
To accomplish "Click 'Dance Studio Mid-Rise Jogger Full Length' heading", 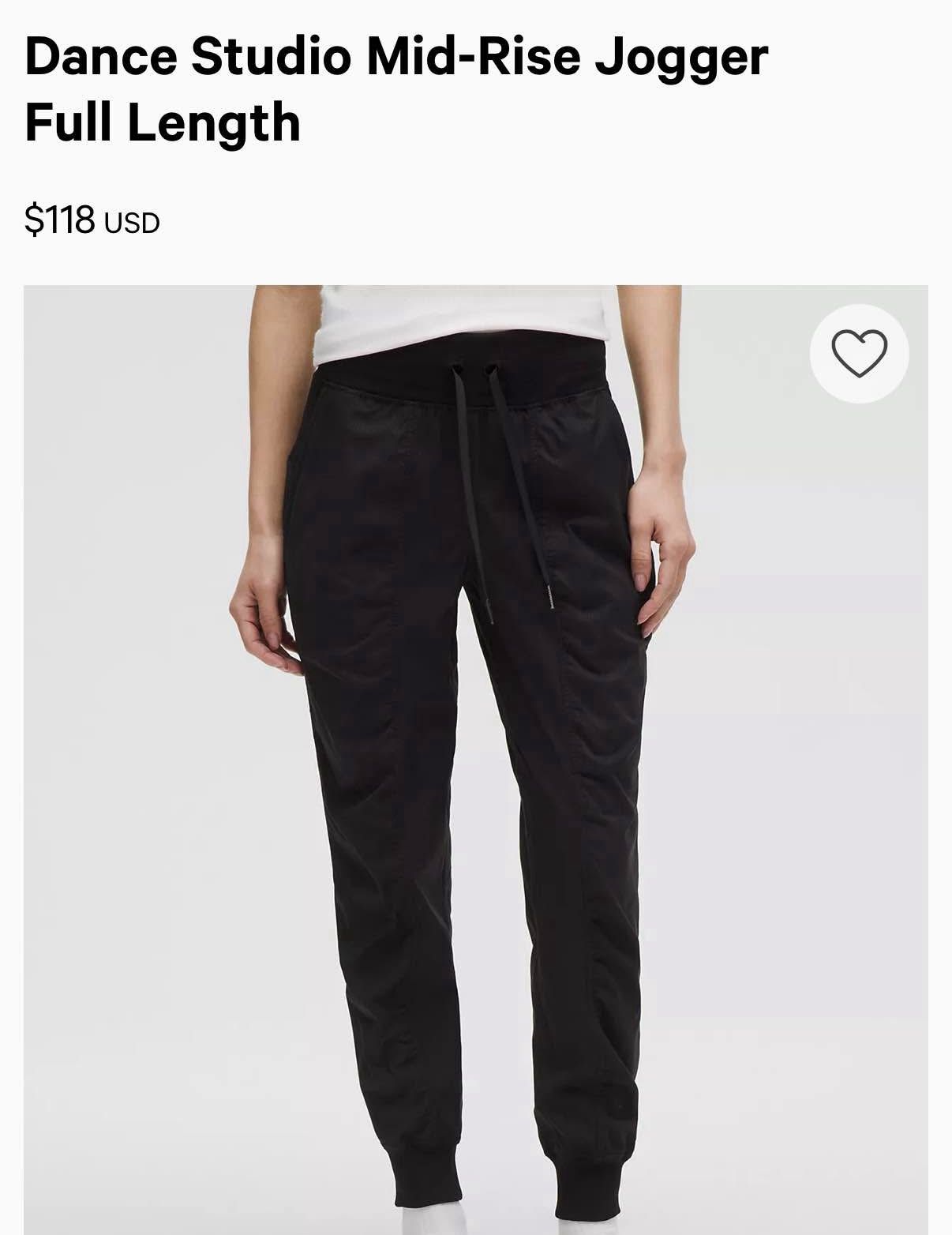I will tap(397, 87).
